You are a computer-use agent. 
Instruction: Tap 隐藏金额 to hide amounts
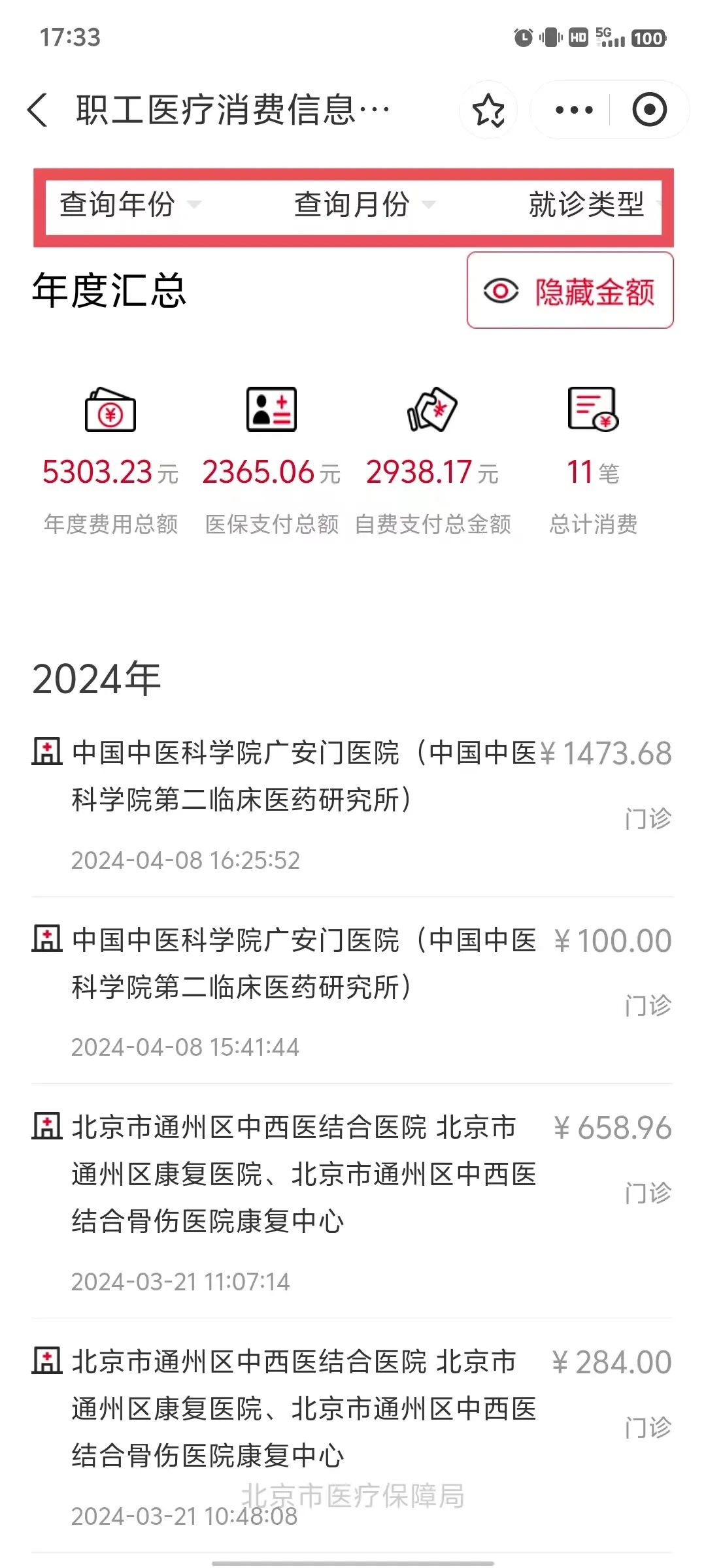click(x=570, y=291)
